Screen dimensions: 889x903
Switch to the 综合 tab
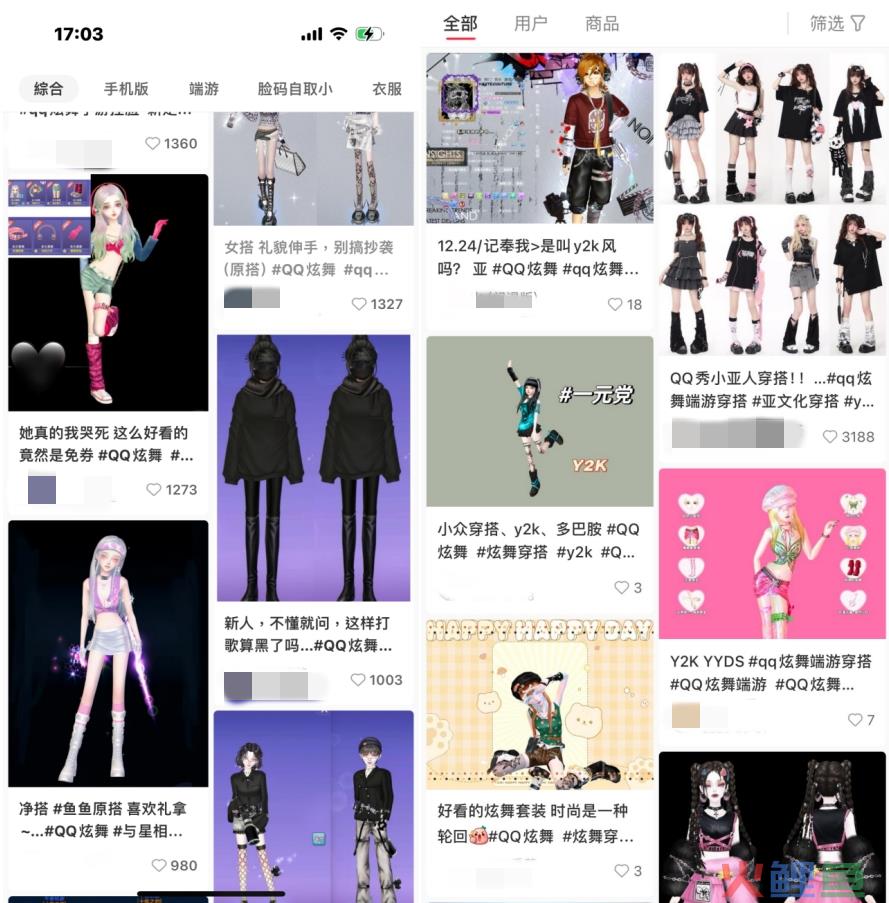48,88
